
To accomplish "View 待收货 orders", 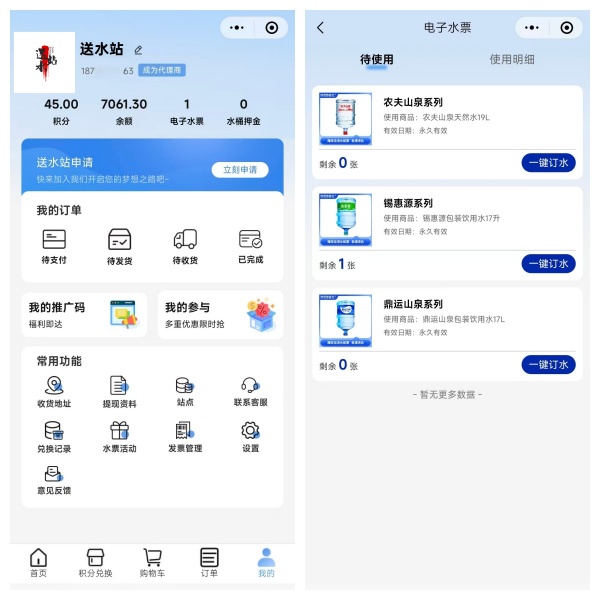I will (x=185, y=246).
